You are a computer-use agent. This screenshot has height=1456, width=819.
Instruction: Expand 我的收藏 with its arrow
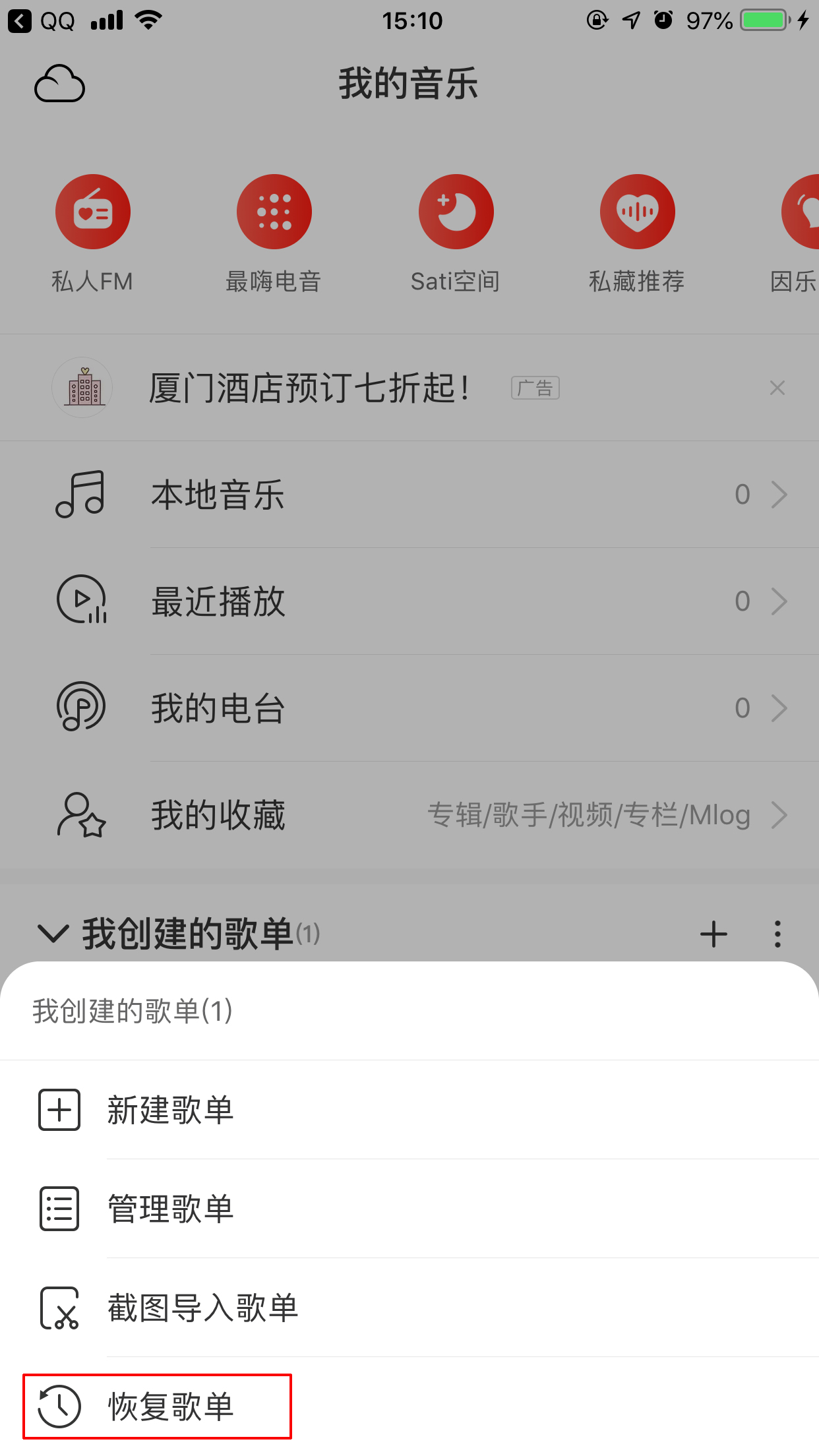click(780, 815)
